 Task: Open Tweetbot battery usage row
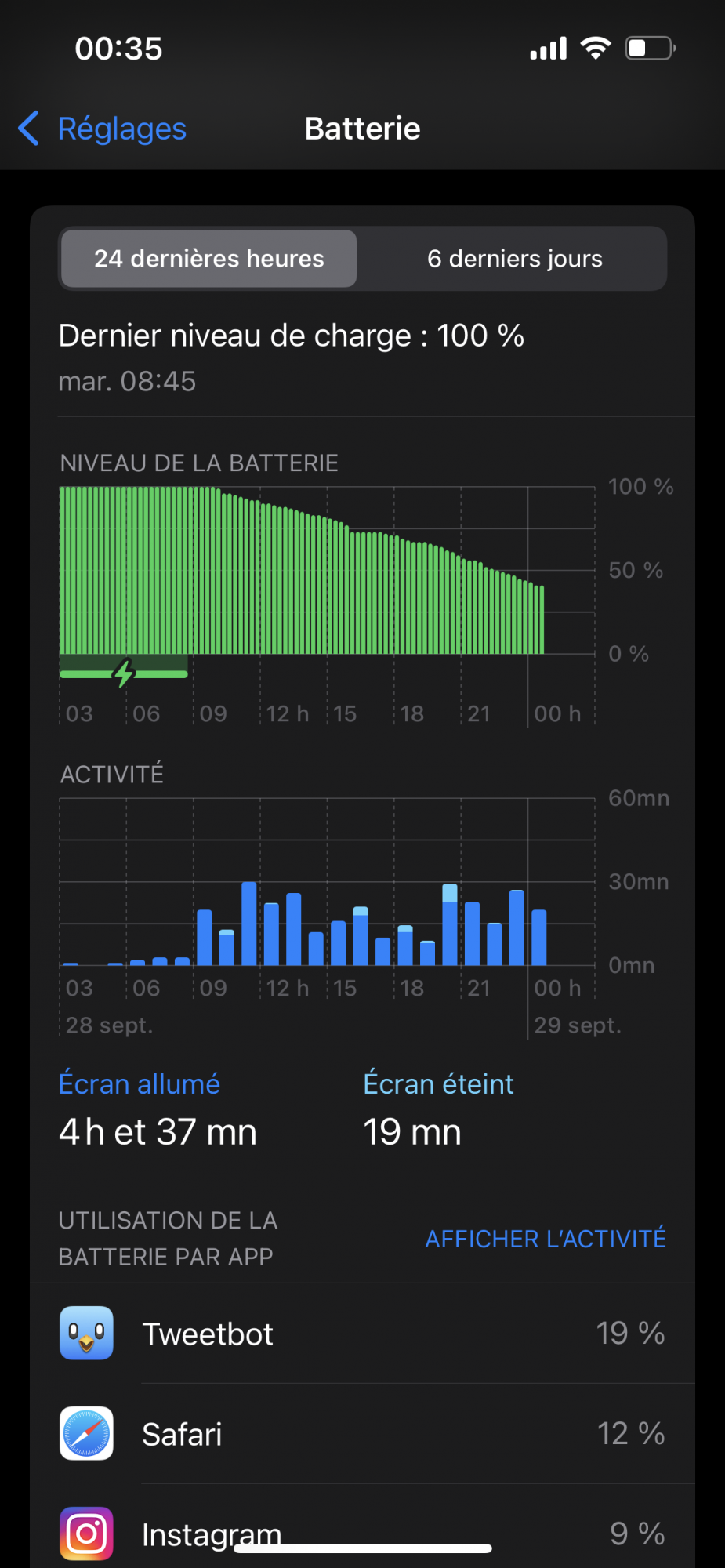pos(362,1334)
